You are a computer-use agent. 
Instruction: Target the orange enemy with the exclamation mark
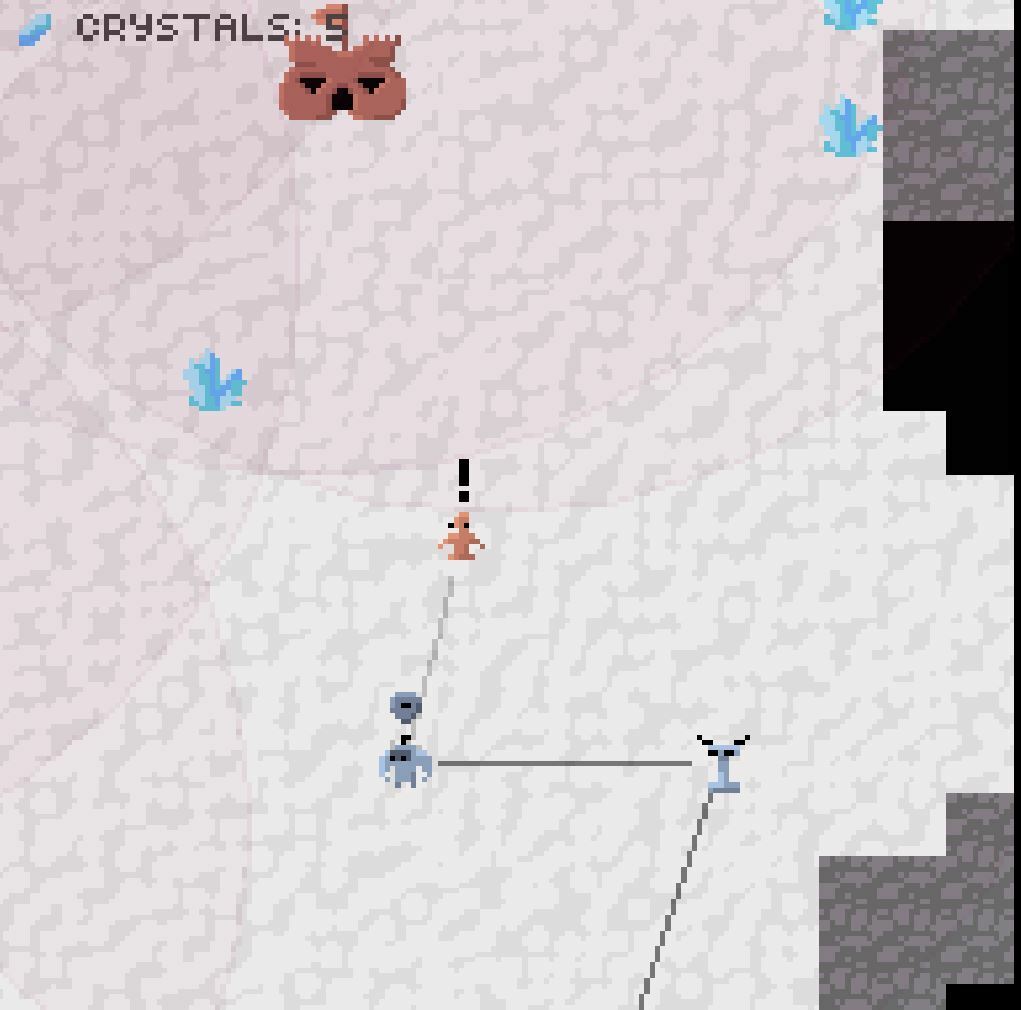click(x=461, y=538)
